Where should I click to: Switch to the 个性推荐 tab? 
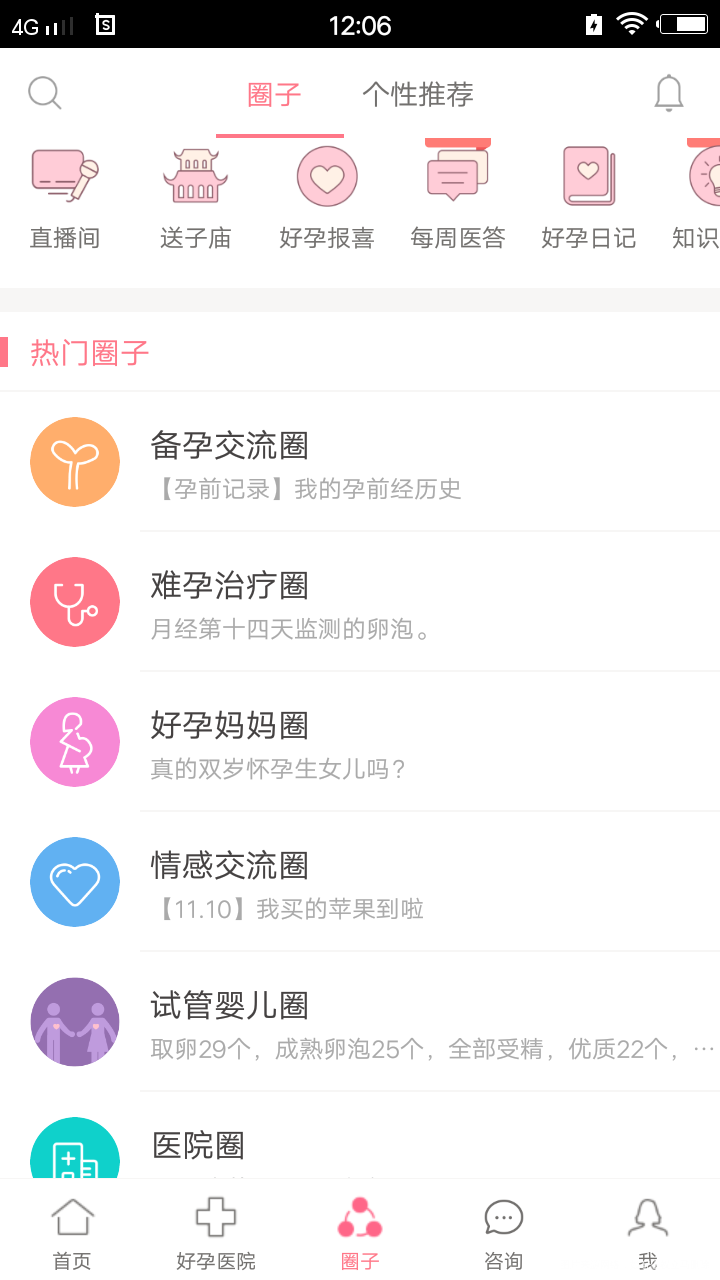click(417, 95)
